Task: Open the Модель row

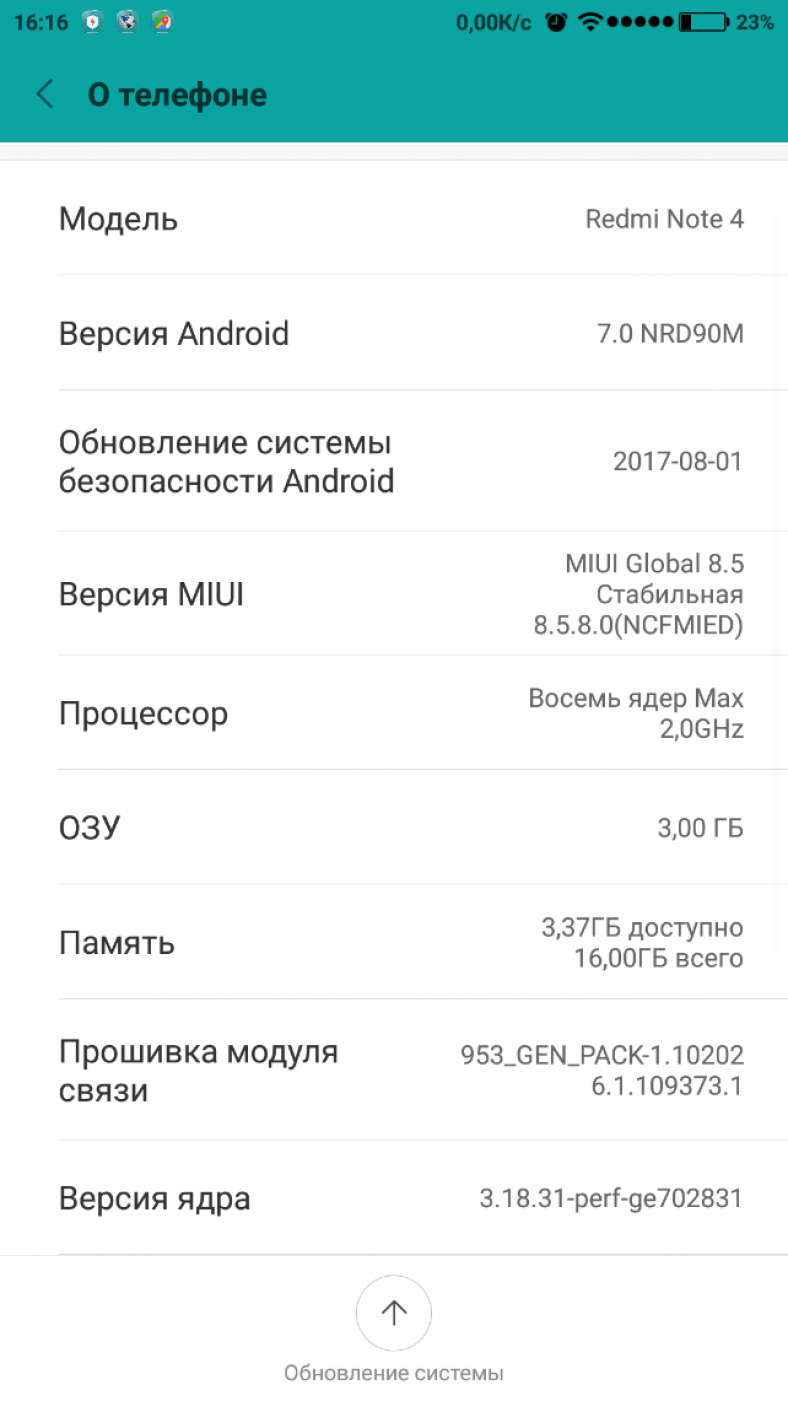Action: coord(394,218)
